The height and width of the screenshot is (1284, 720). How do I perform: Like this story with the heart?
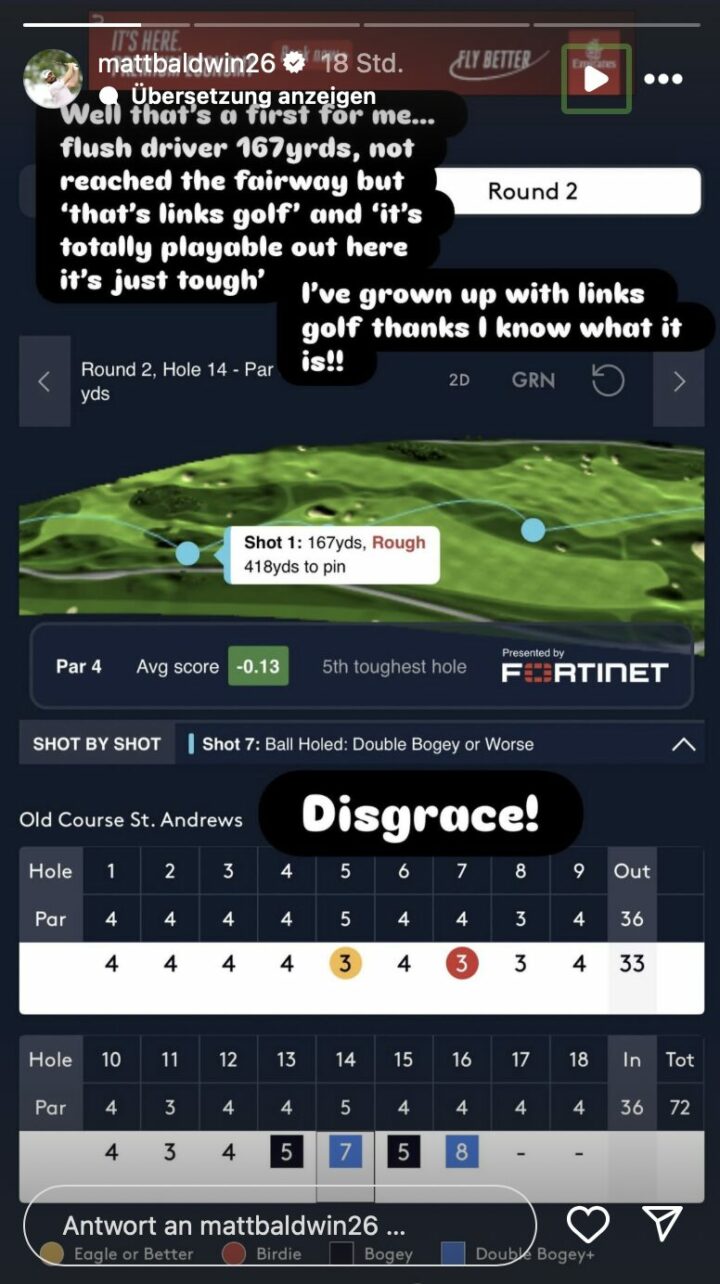click(588, 1224)
